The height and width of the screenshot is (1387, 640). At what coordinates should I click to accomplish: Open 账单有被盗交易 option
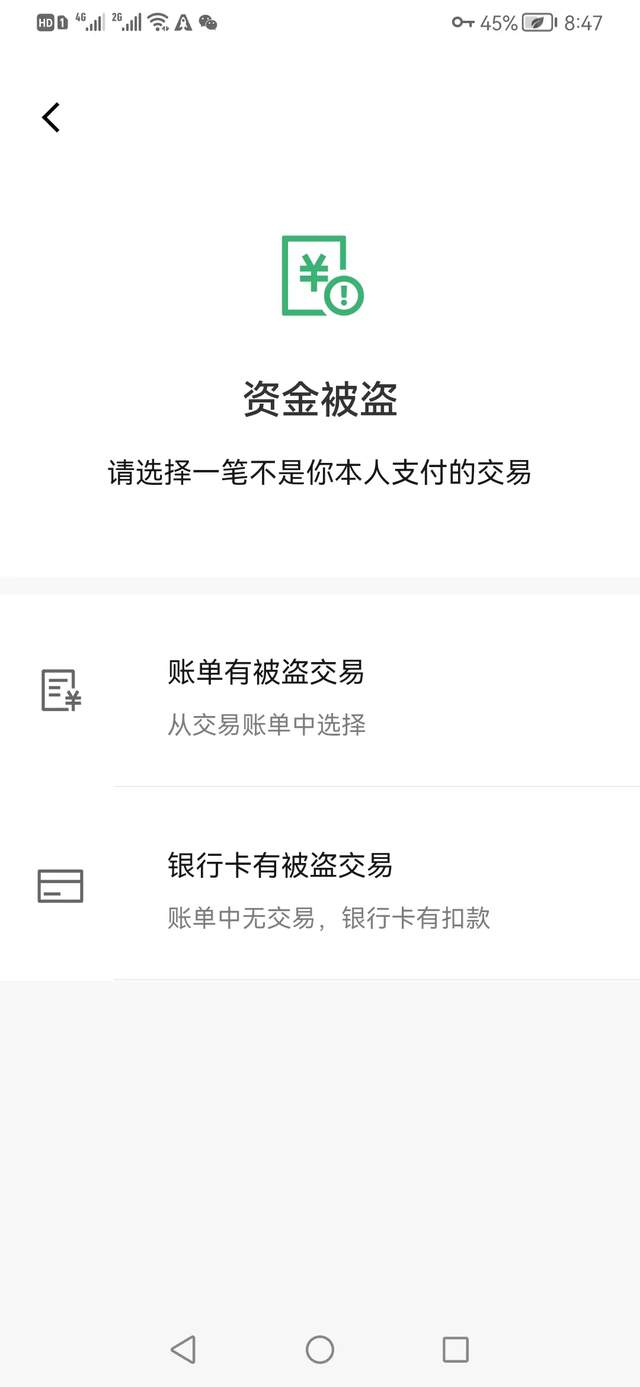click(x=320, y=692)
